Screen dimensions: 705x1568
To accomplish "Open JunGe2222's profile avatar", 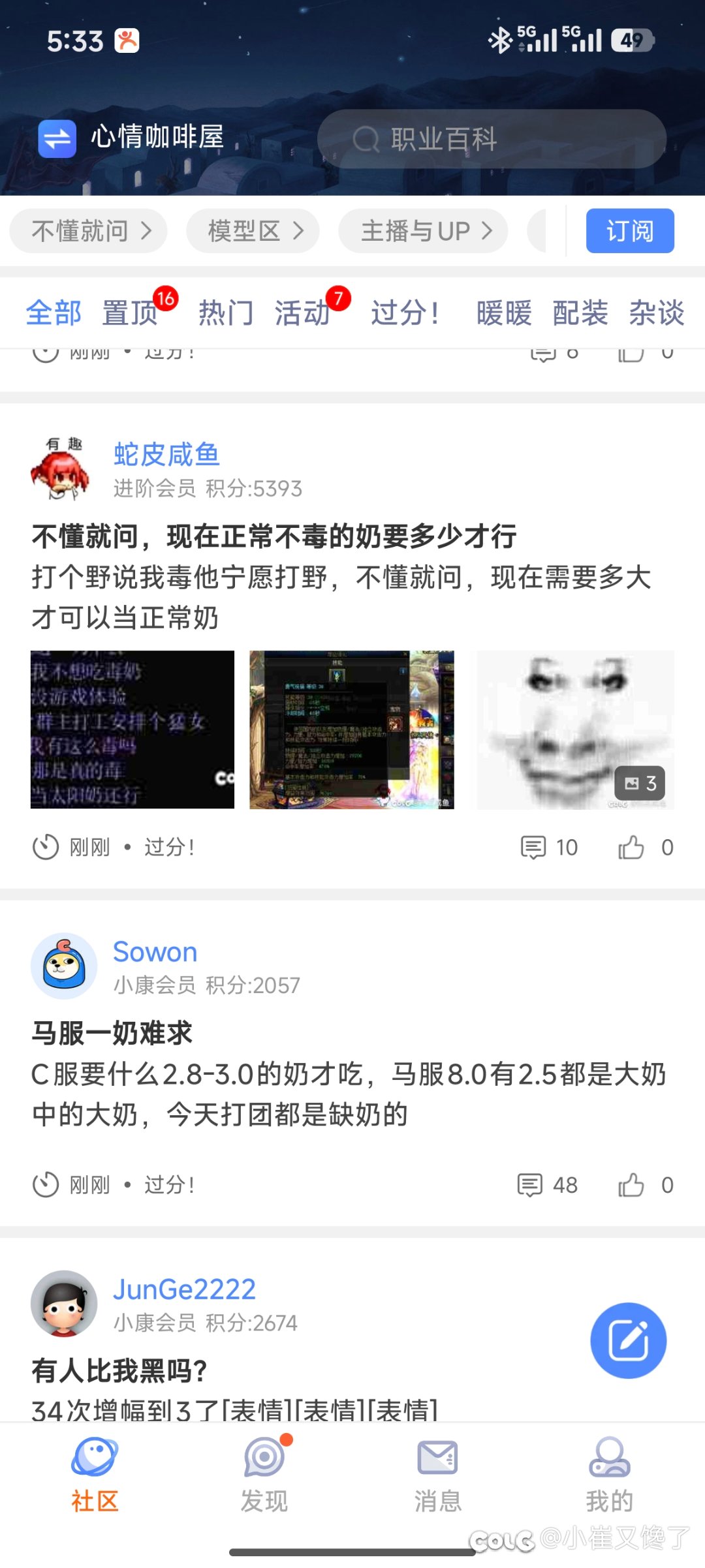I will [64, 1303].
